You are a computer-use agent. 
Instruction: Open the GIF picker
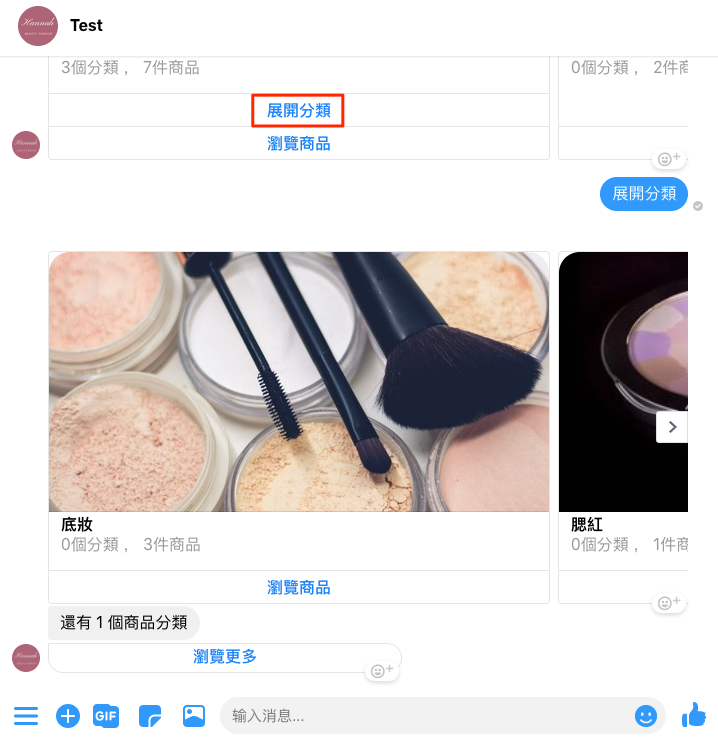click(x=106, y=716)
